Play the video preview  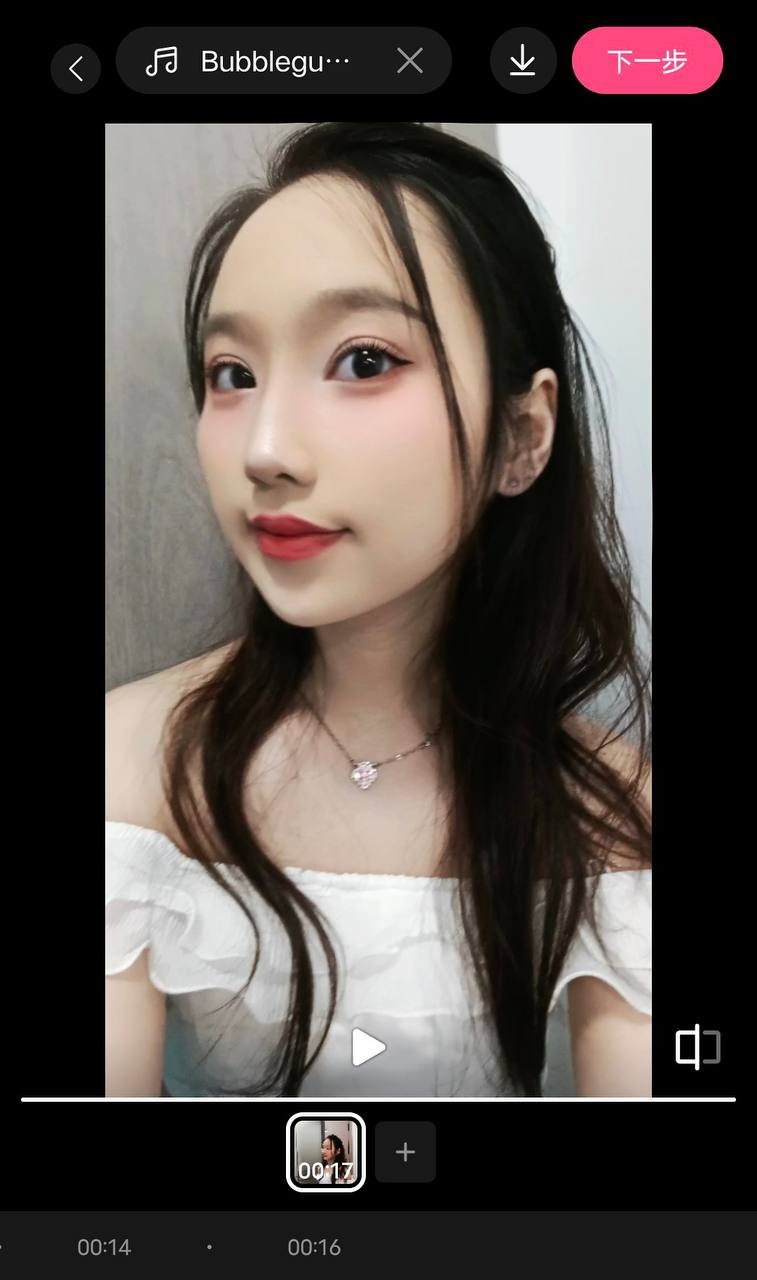point(368,1047)
